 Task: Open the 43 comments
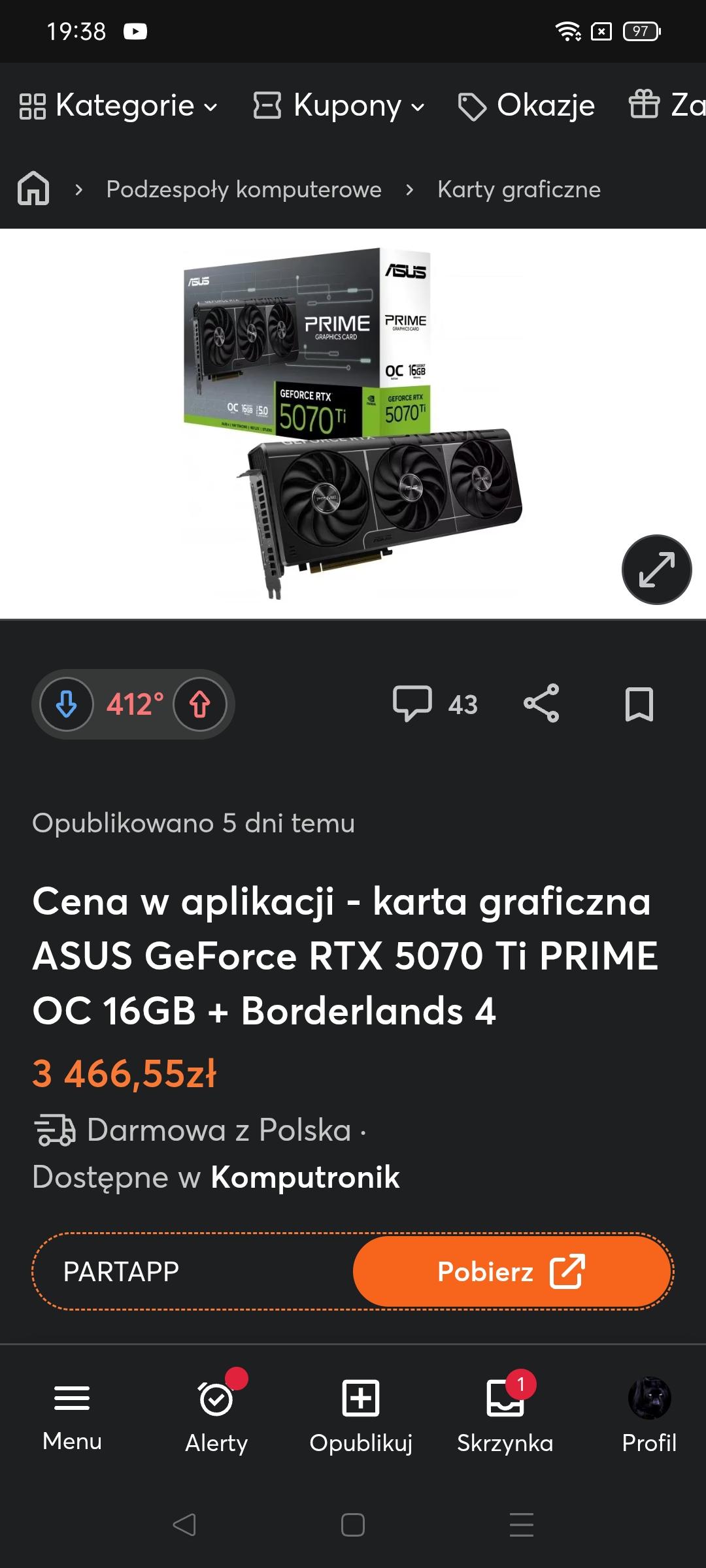tap(435, 704)
